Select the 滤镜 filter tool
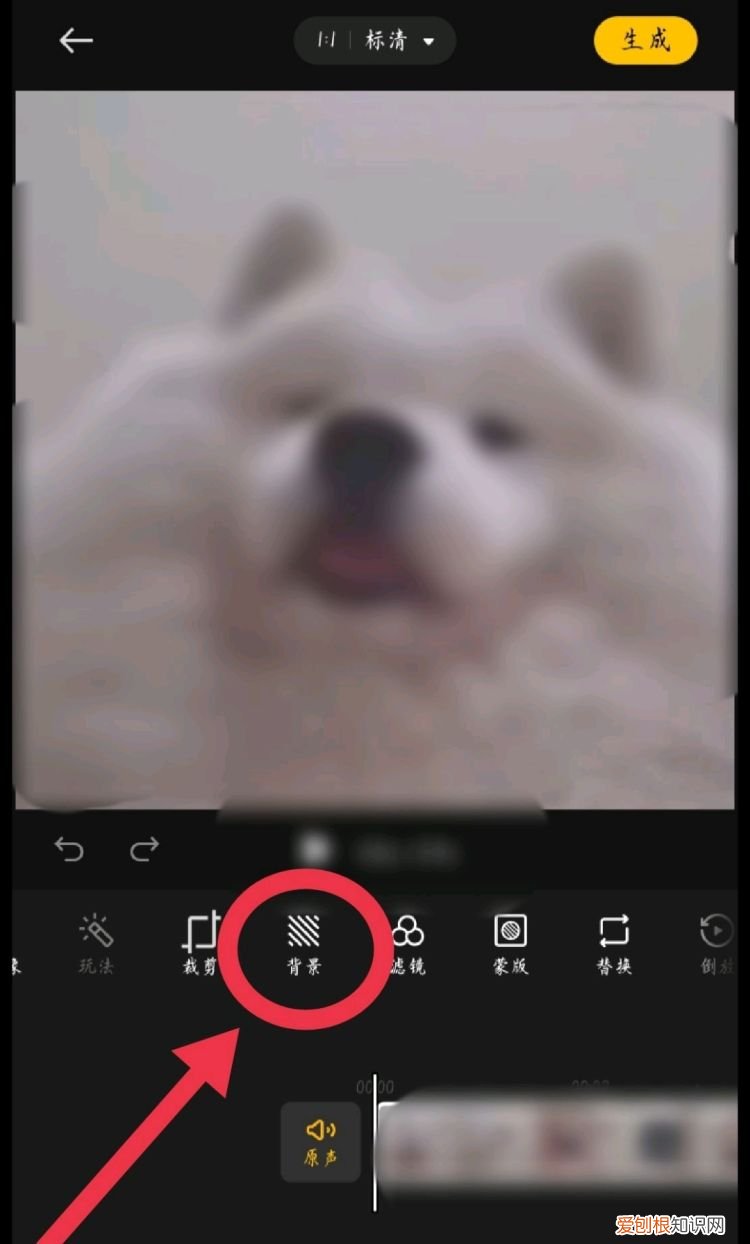The image size is (750, 1244). point(407,945)
